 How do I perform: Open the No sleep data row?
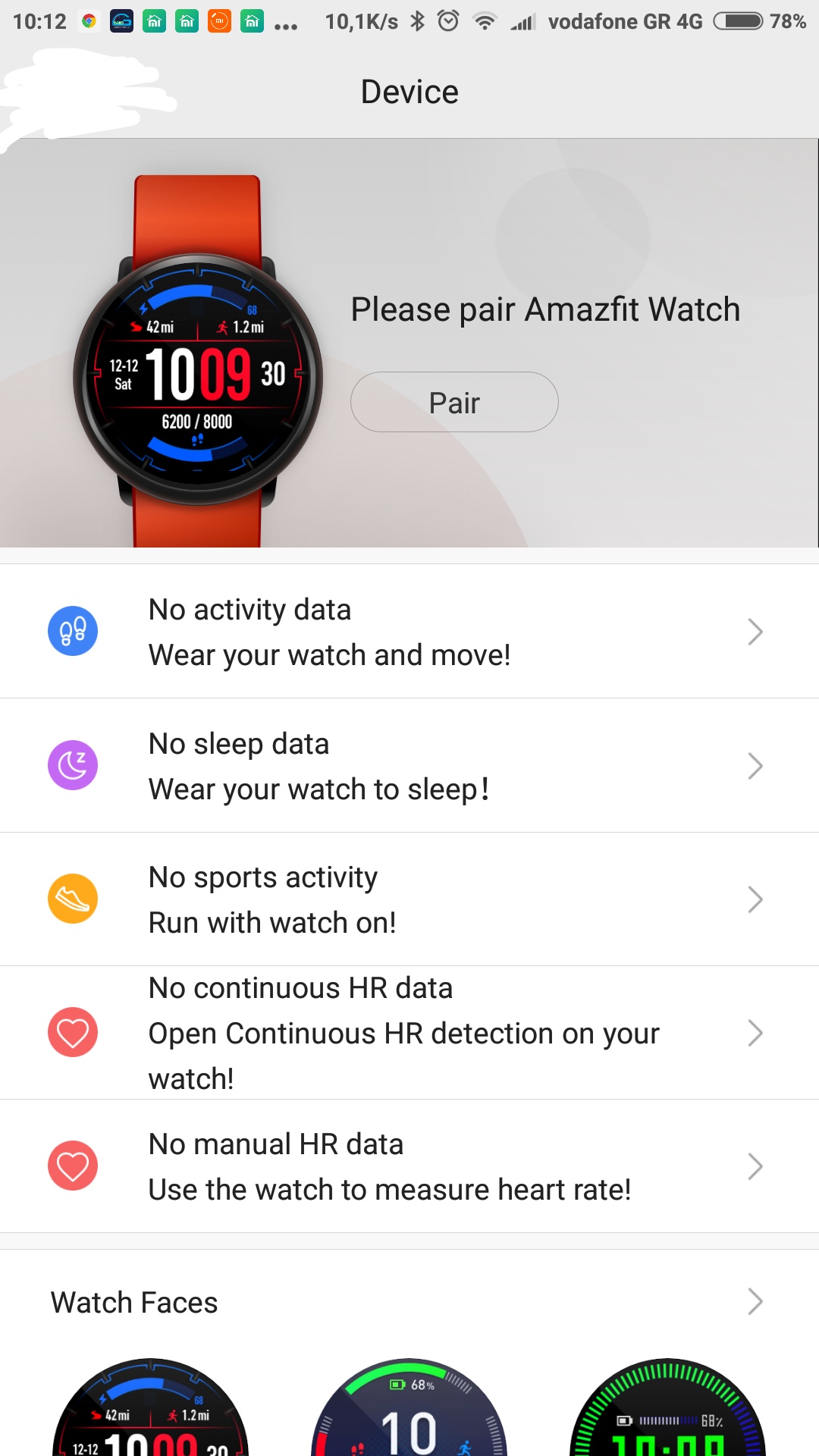(x=409, y=765)
